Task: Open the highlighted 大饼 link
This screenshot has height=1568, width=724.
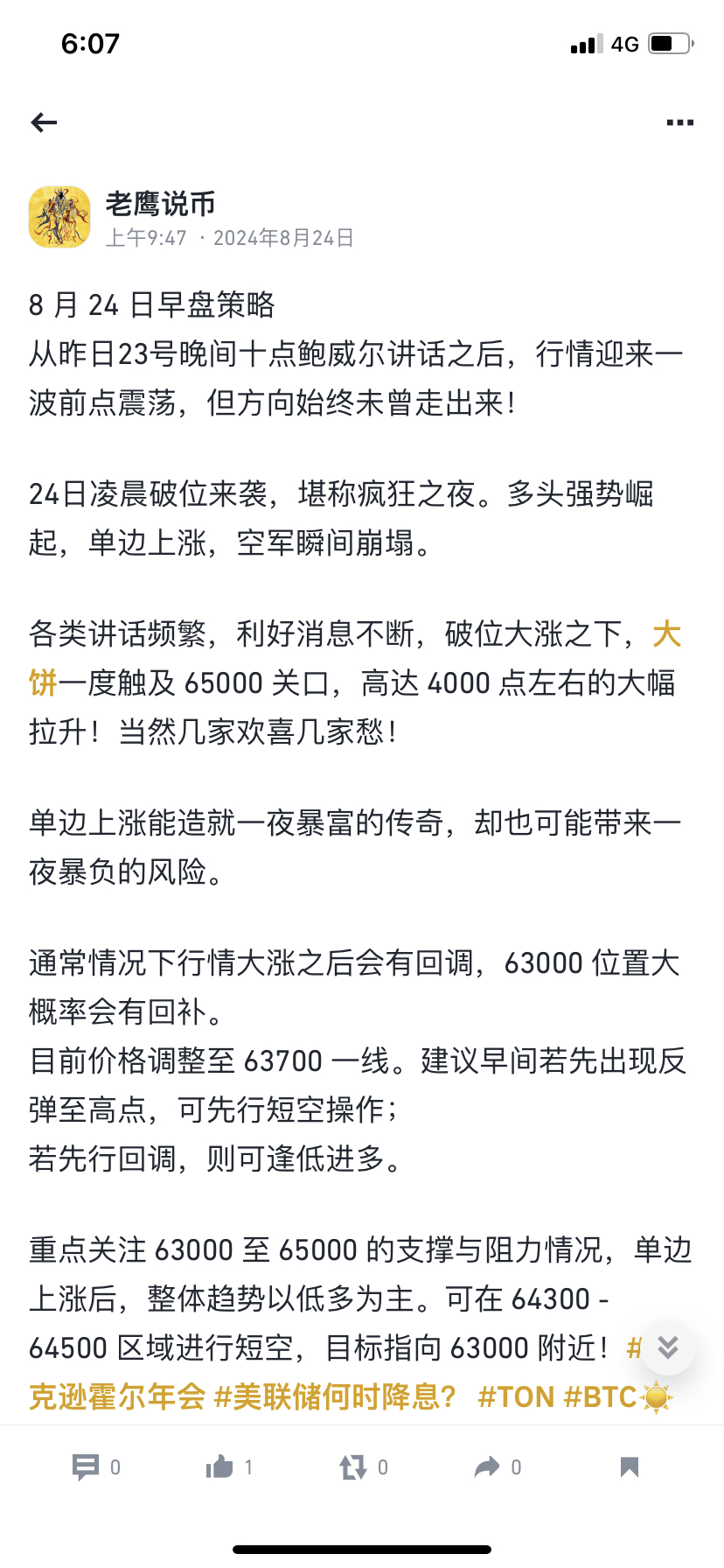Action: [666, 633]
